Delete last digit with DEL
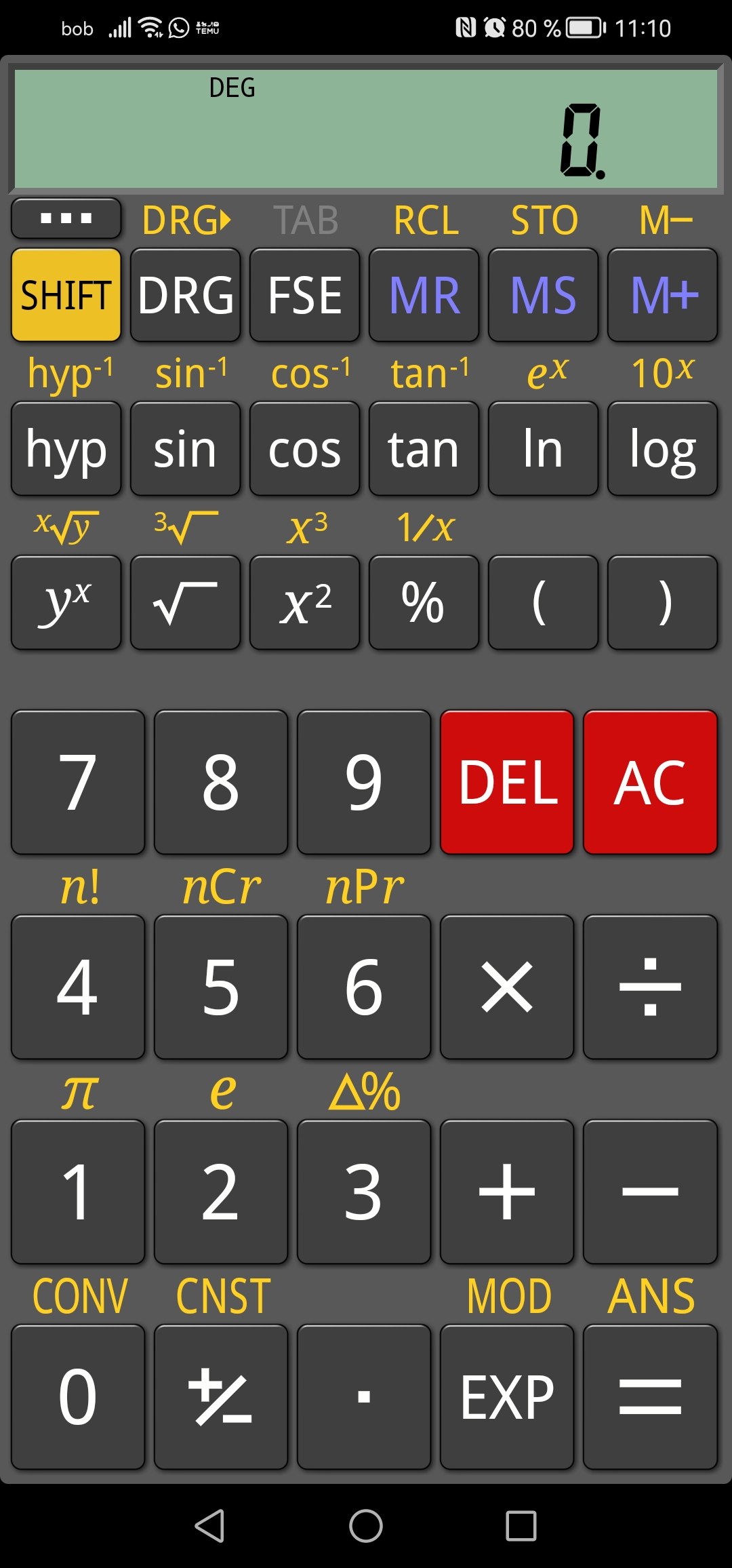 tap(507, 782)
